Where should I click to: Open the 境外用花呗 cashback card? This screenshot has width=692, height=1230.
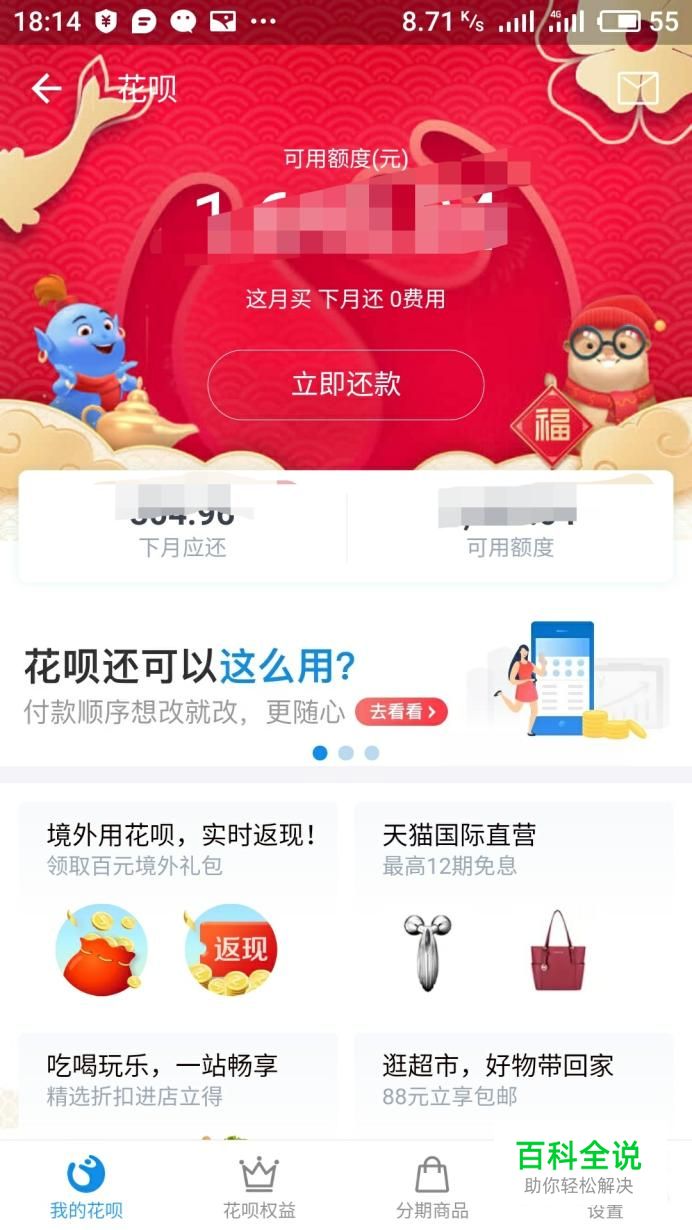[178, 905]
